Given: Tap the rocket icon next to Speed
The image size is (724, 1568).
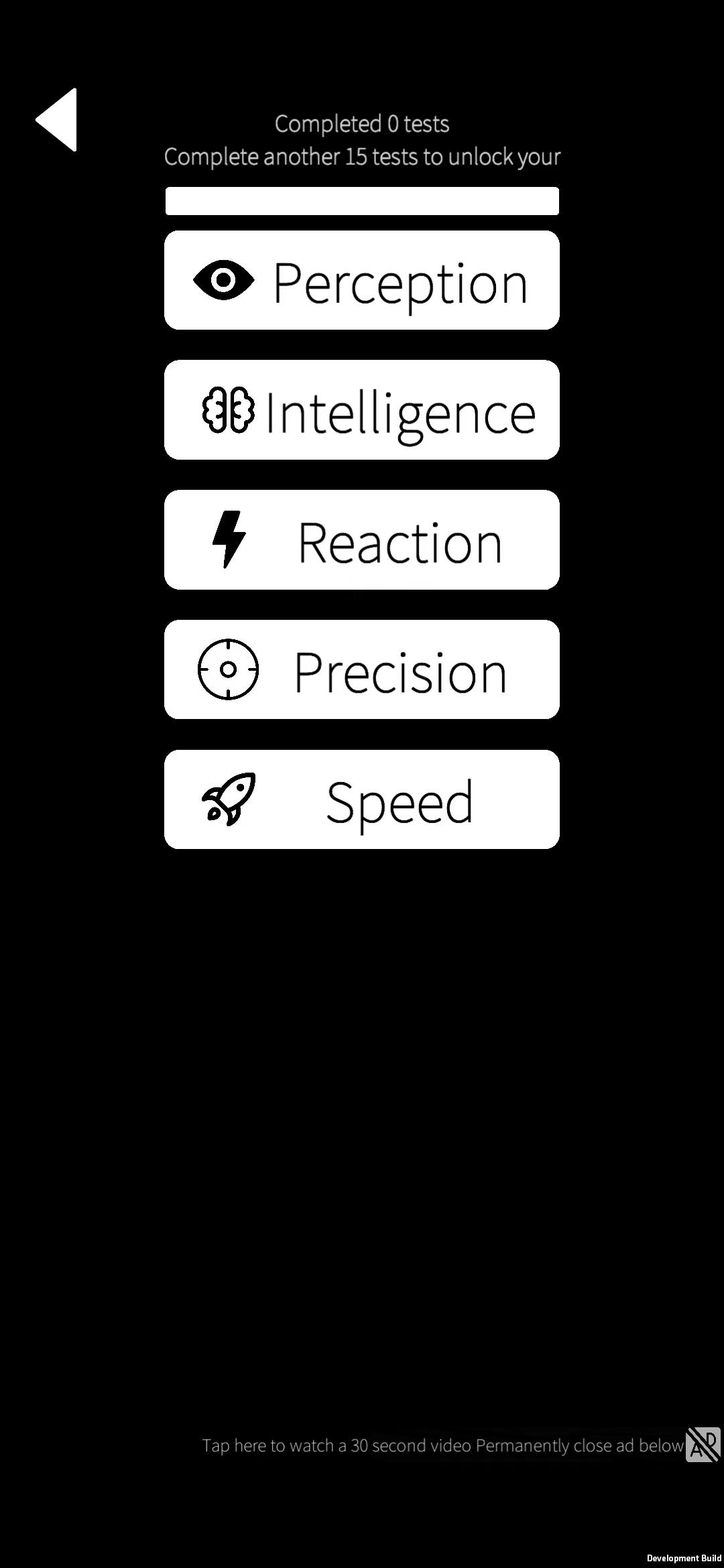Looking at the screenshot, I should coord(229,799).
